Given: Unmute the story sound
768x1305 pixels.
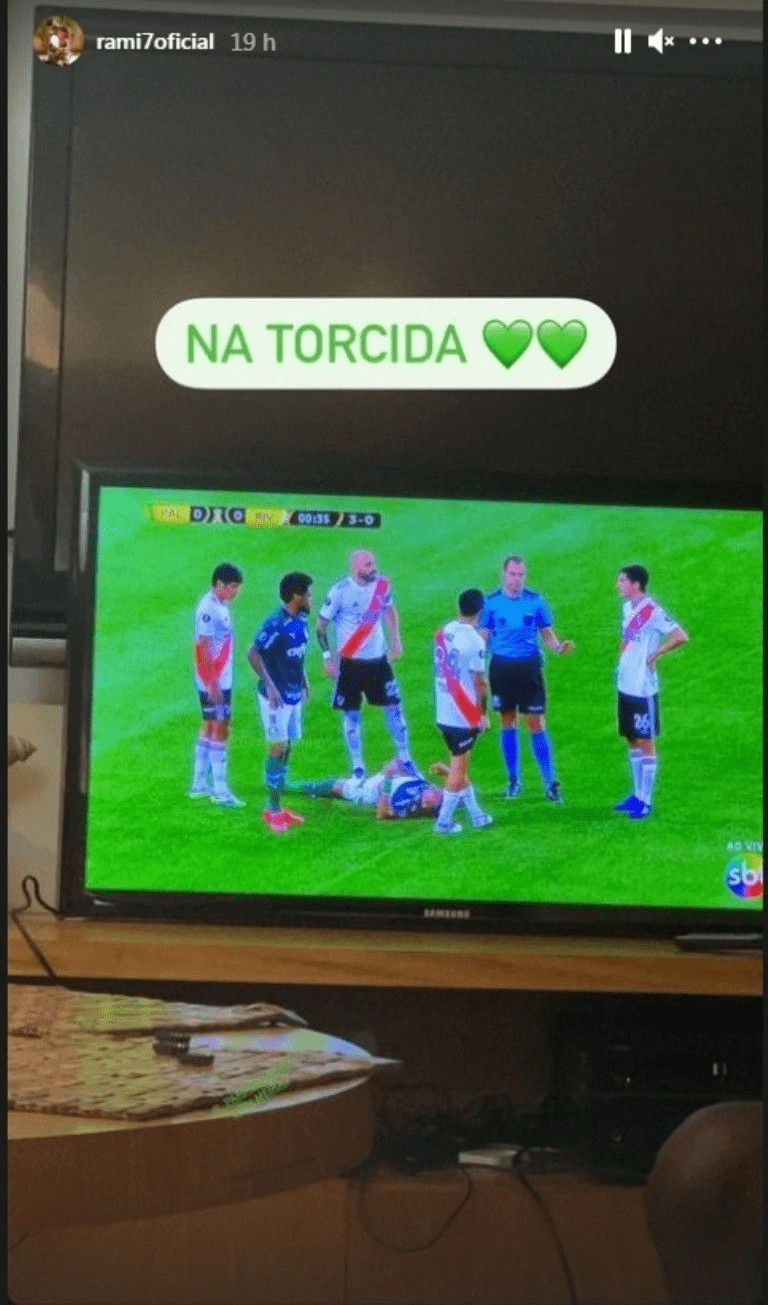Looking at the screenshot, I should point(660,42).
